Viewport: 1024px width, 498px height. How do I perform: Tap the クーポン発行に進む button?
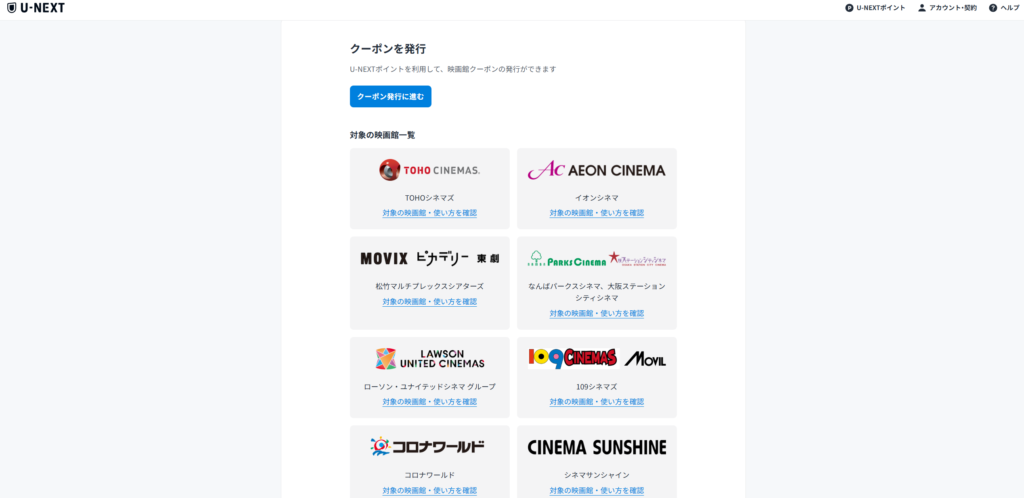pos(390,97)
